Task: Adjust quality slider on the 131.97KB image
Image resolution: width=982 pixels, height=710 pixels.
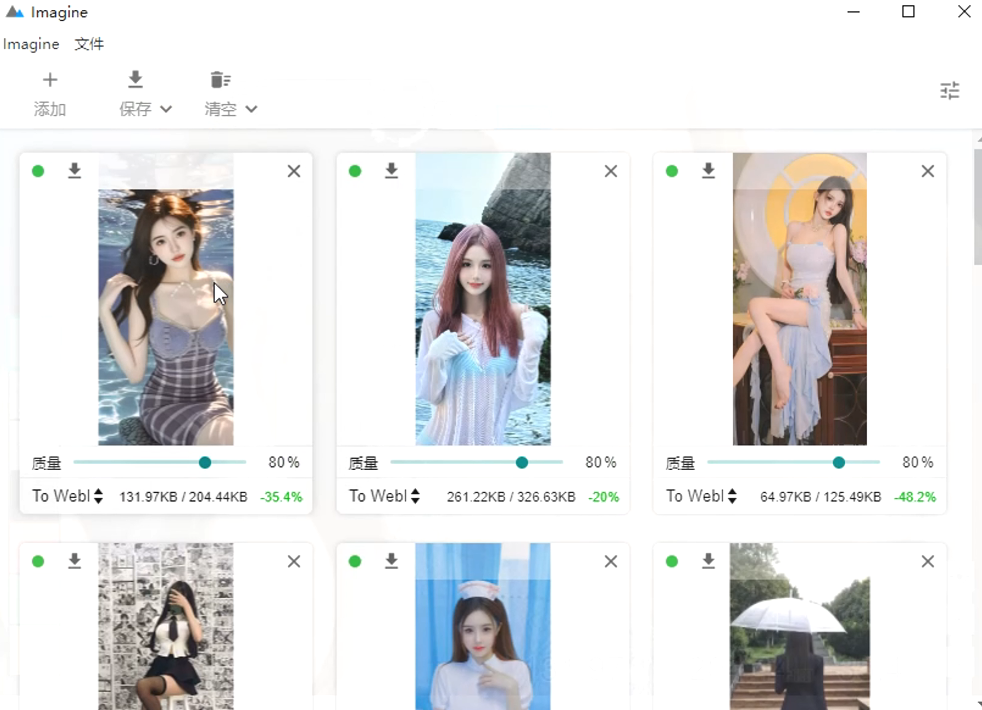Action: pos(205,462)
